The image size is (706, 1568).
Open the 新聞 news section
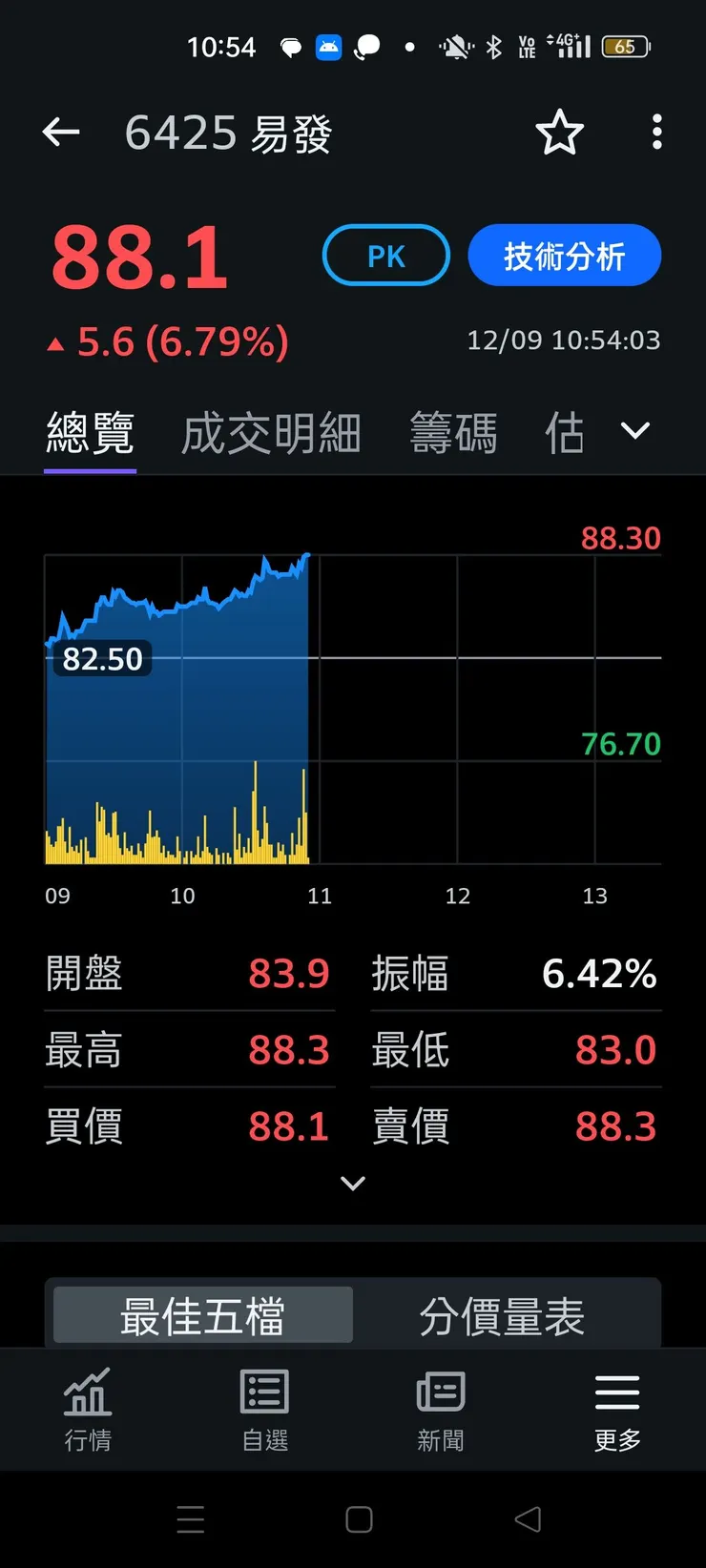coord(440,1407)
